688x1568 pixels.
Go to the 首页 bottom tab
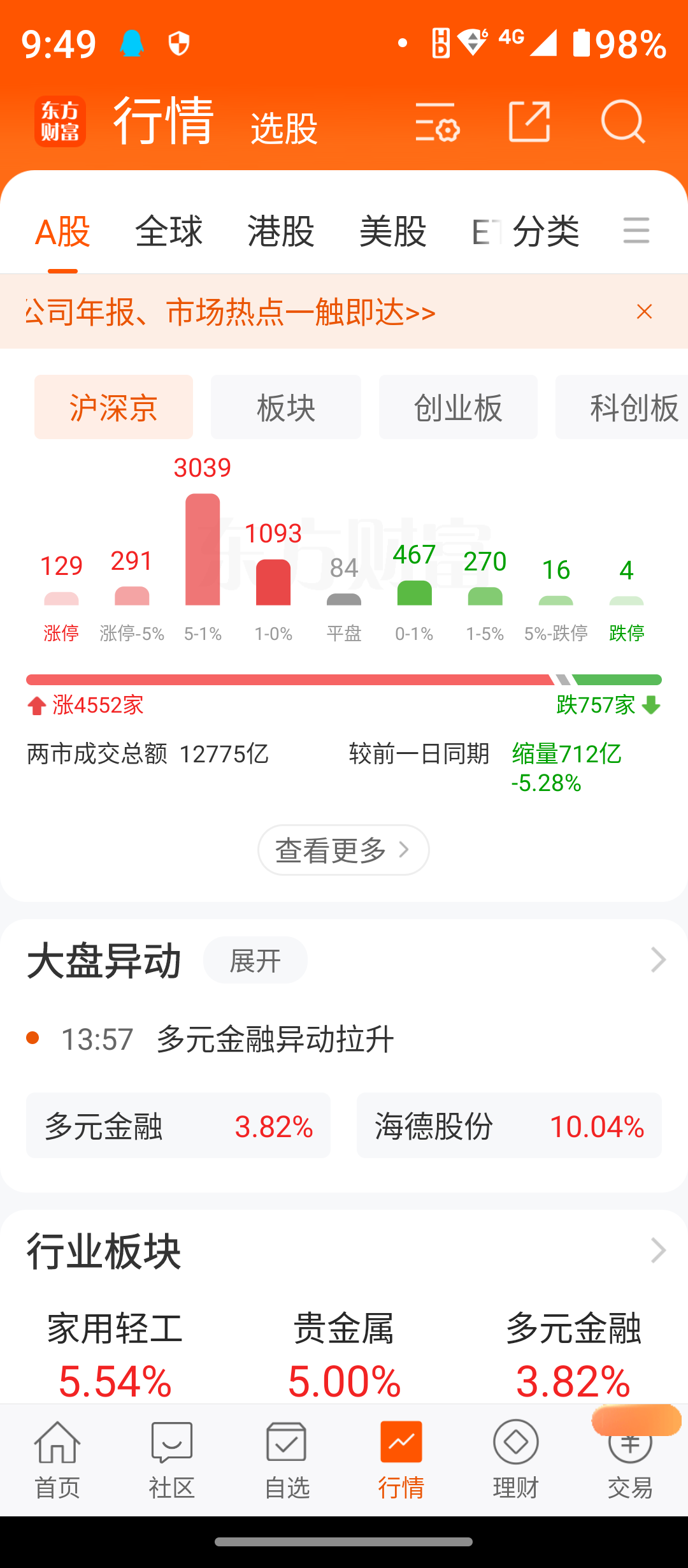tap(57, 1460)
